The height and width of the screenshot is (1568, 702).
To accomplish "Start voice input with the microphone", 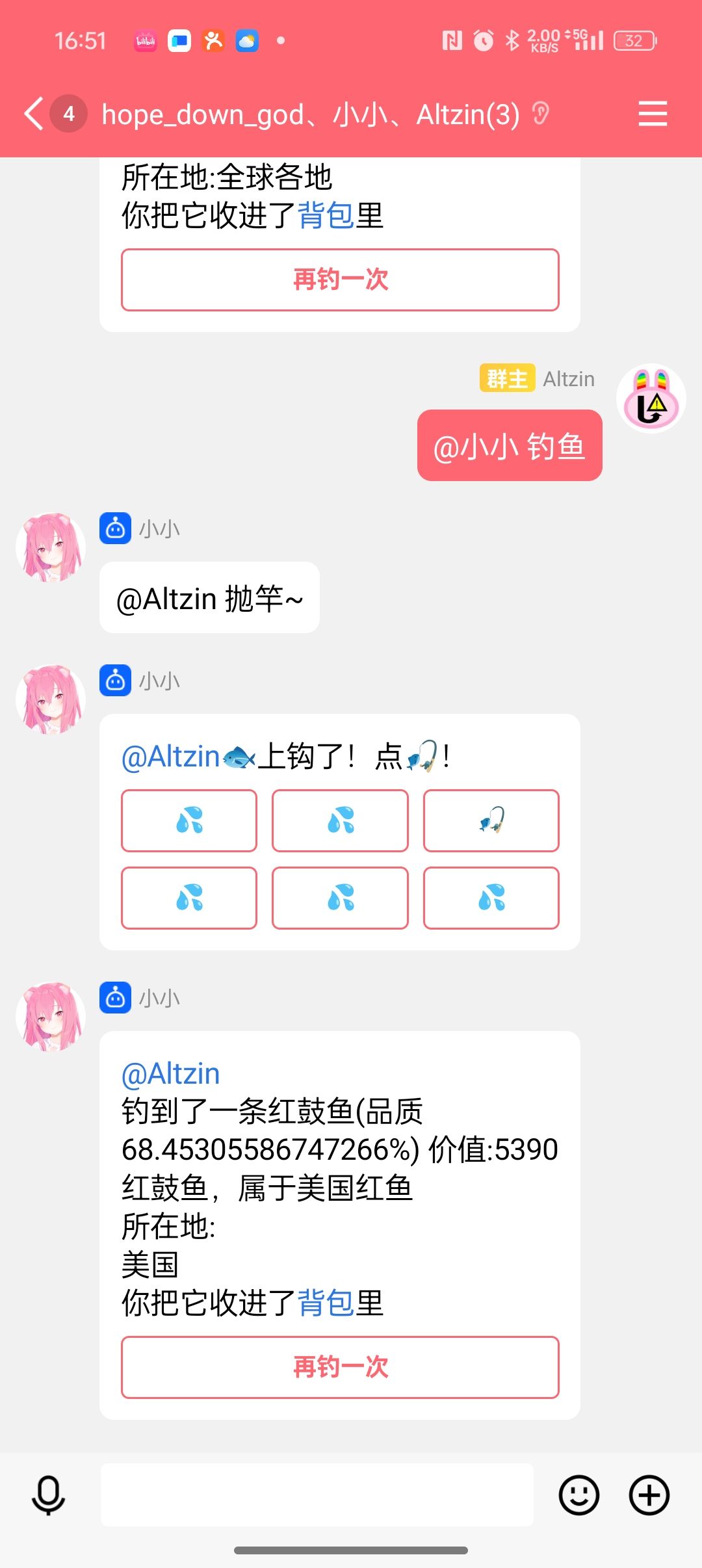I will [x=49, y=1495].
